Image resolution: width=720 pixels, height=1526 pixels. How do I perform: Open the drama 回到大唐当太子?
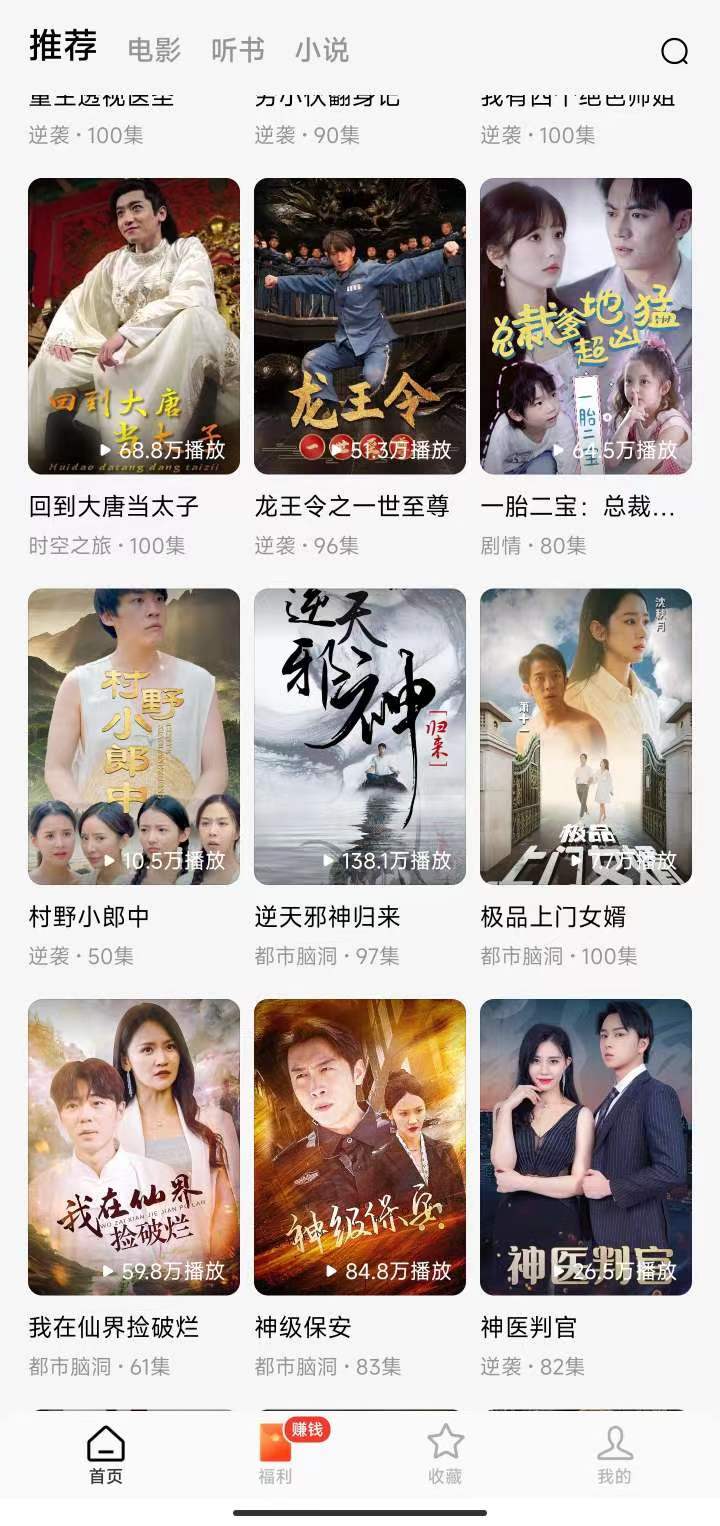pyautogui.click(x=134, y=326)
